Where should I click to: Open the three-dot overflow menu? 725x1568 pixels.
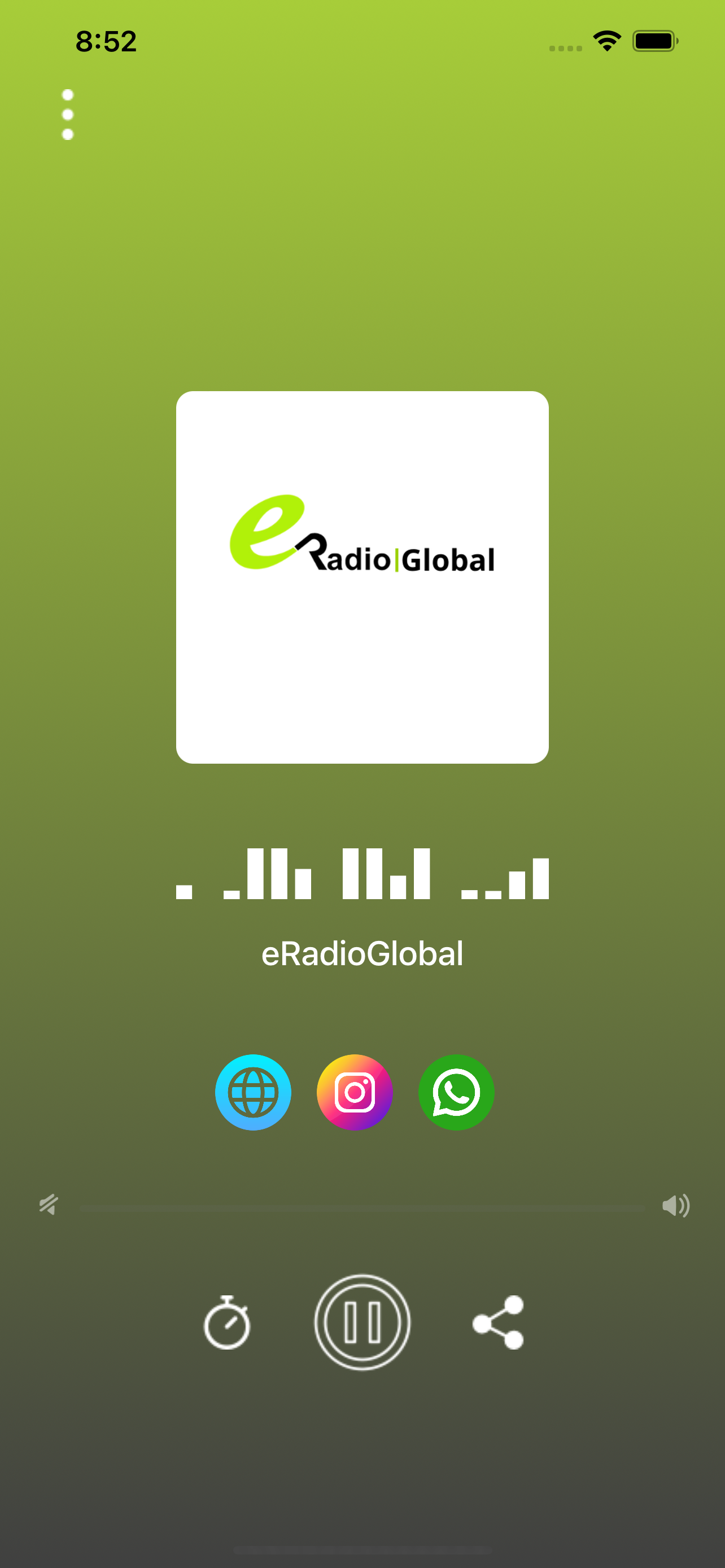tap(68, 113)
